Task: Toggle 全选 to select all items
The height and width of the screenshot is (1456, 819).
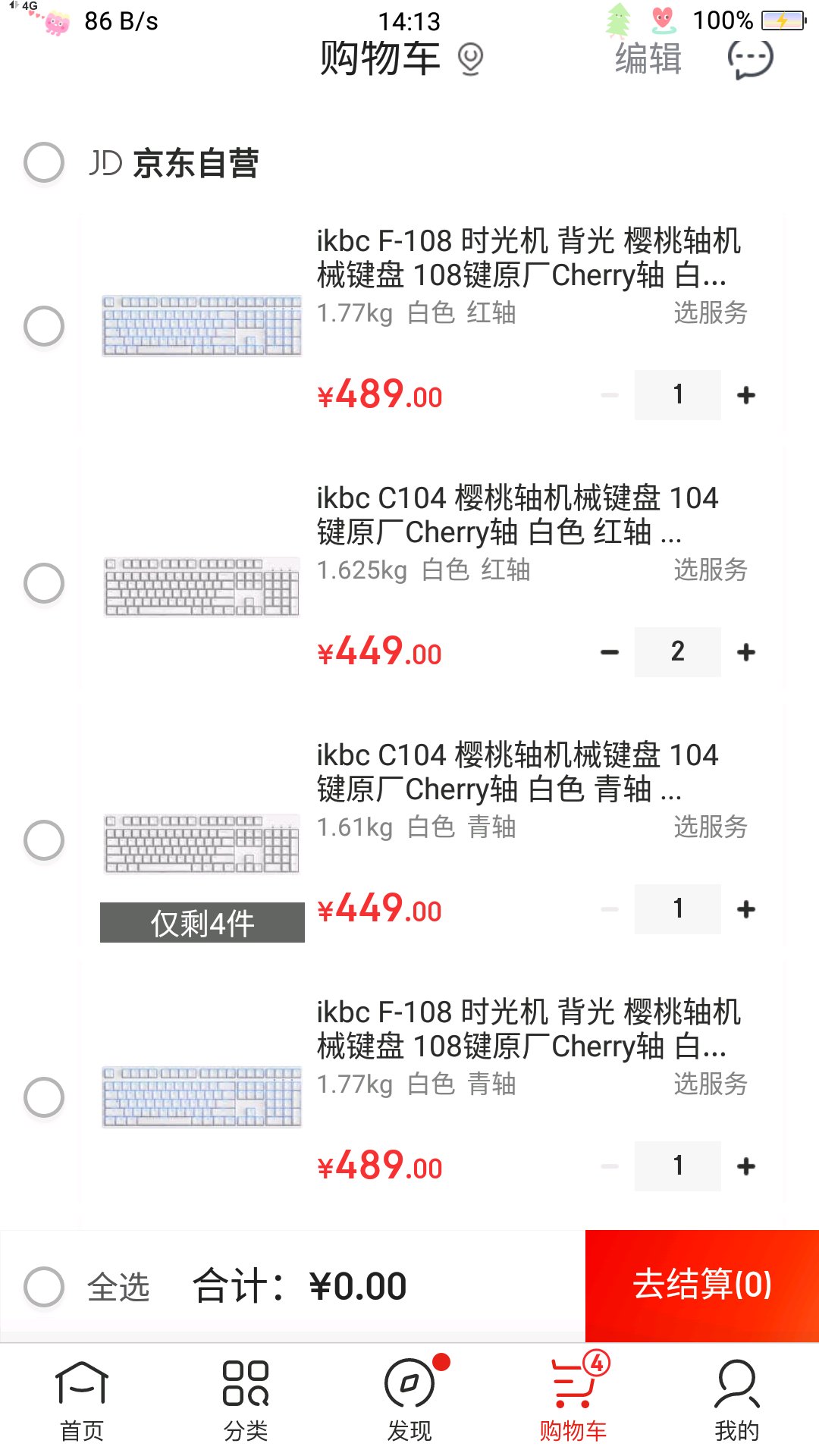Action: point(44,1286)
